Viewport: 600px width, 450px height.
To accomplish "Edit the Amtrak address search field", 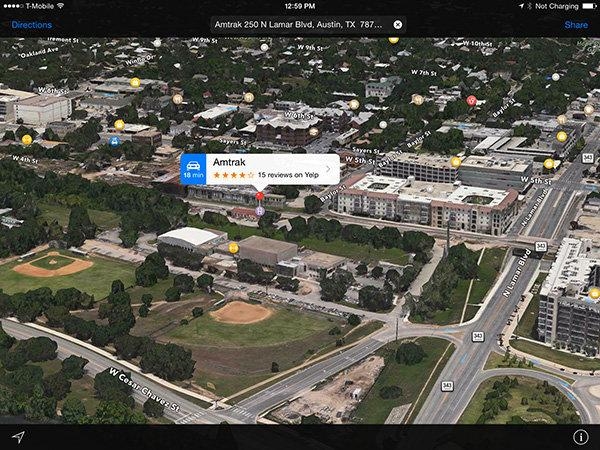I will point(300,24).
